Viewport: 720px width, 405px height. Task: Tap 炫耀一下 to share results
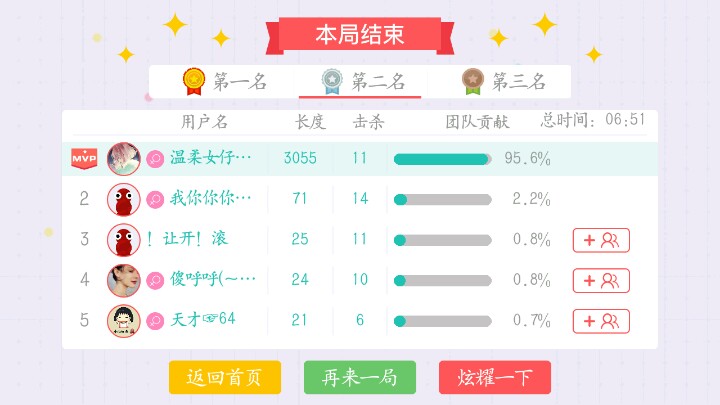point(495,378)
